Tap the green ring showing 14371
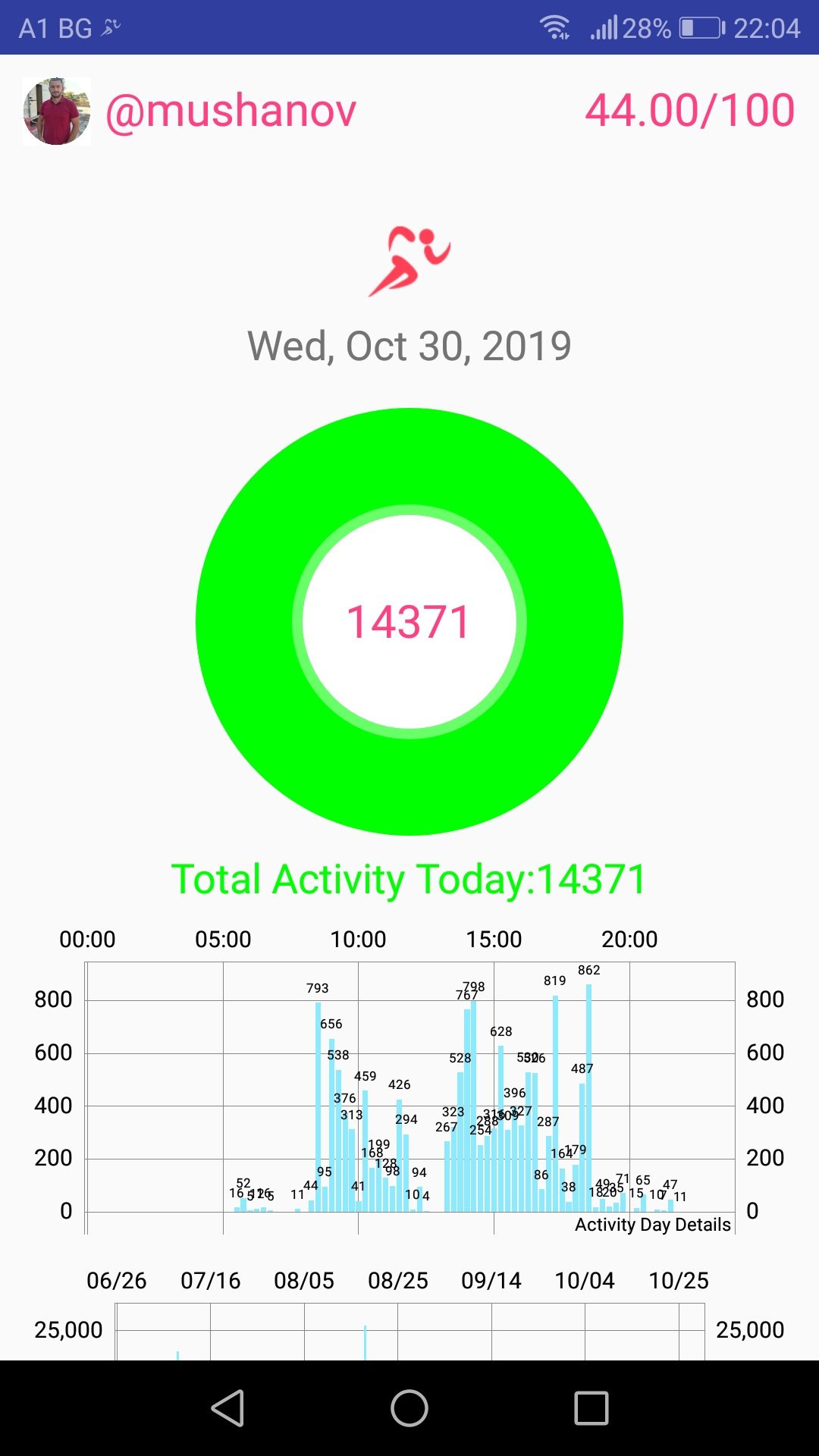 409,622
